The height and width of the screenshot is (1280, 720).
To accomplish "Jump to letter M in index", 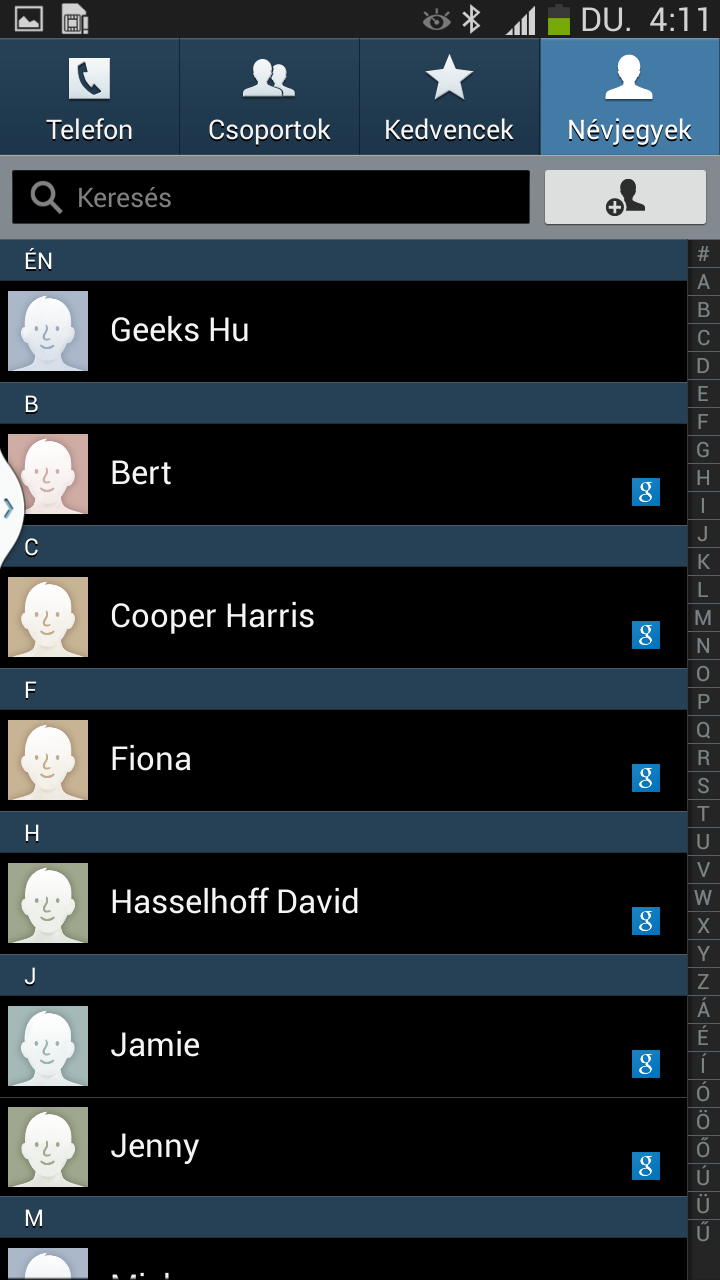I will [703, 618].
